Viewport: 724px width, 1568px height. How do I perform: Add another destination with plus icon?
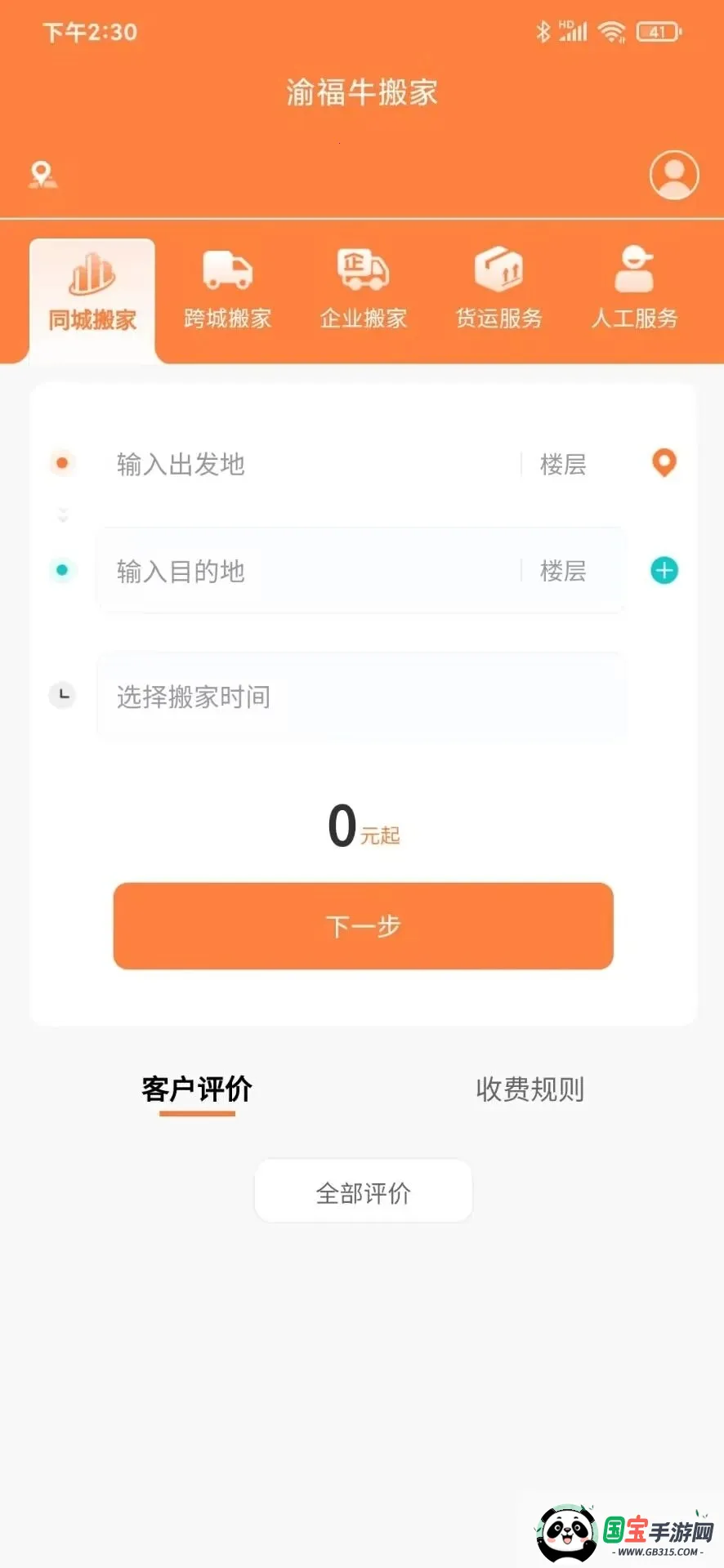(x=664, y=570)
